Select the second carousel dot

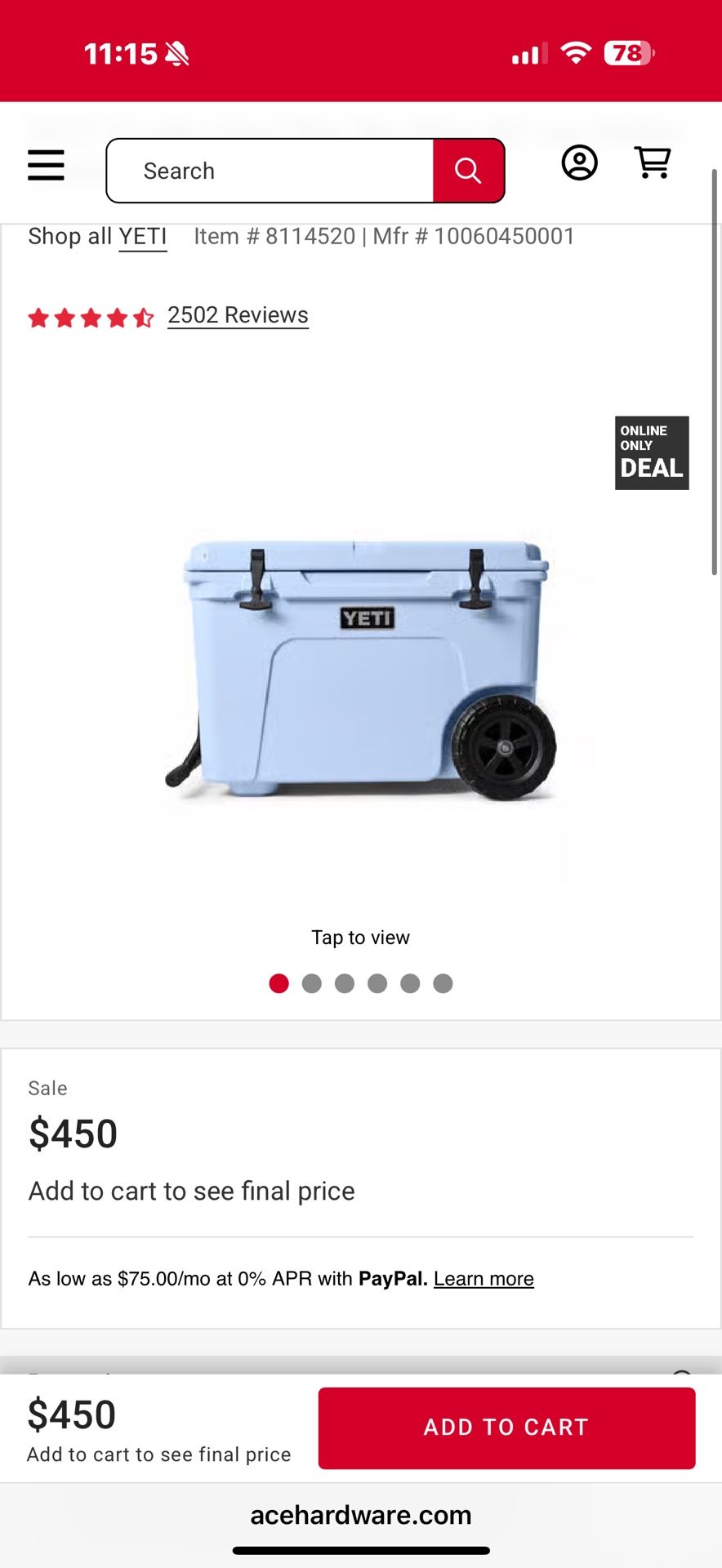tap(311, 984)
